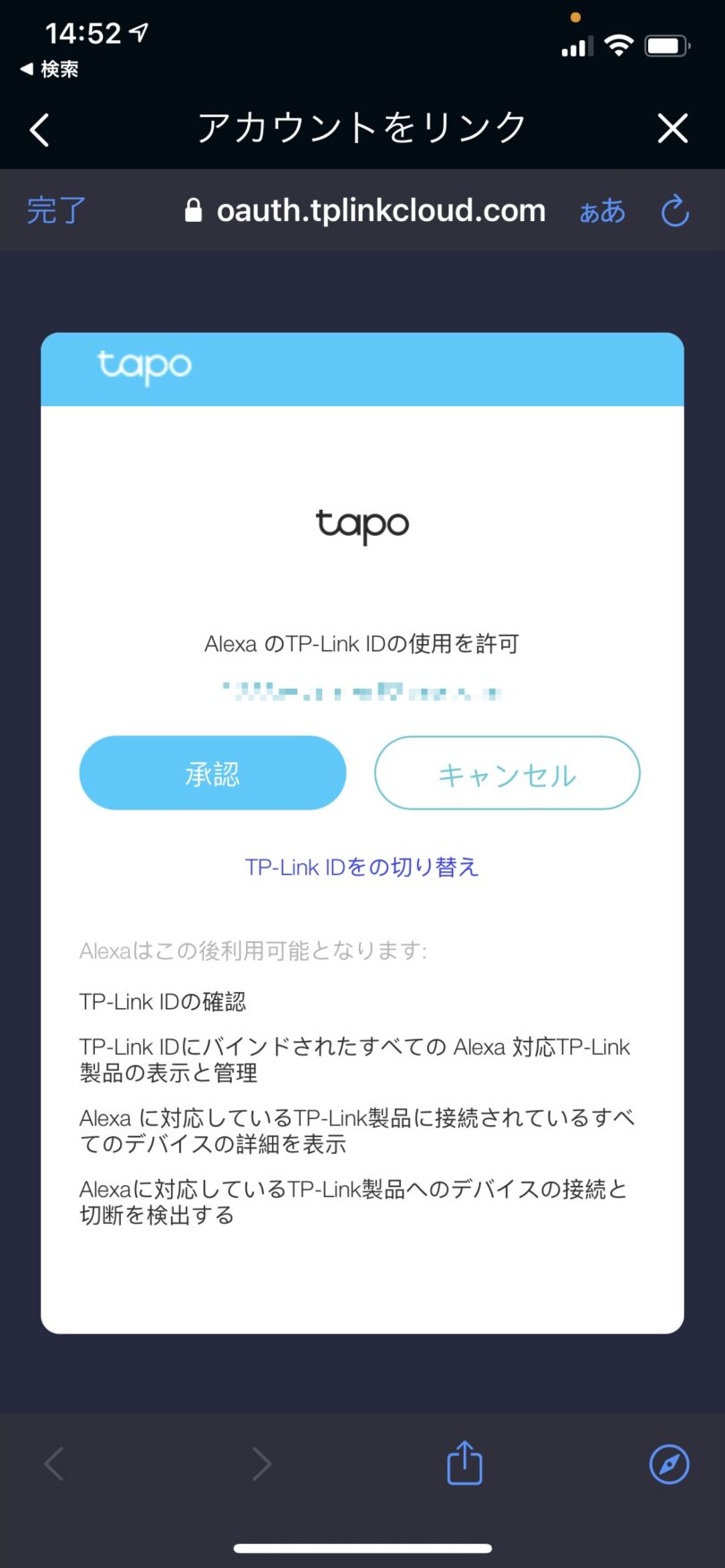Cancel with the キャンセル button
The image size is (725, 1568).
pyautogui.click(x=507, y=773)
